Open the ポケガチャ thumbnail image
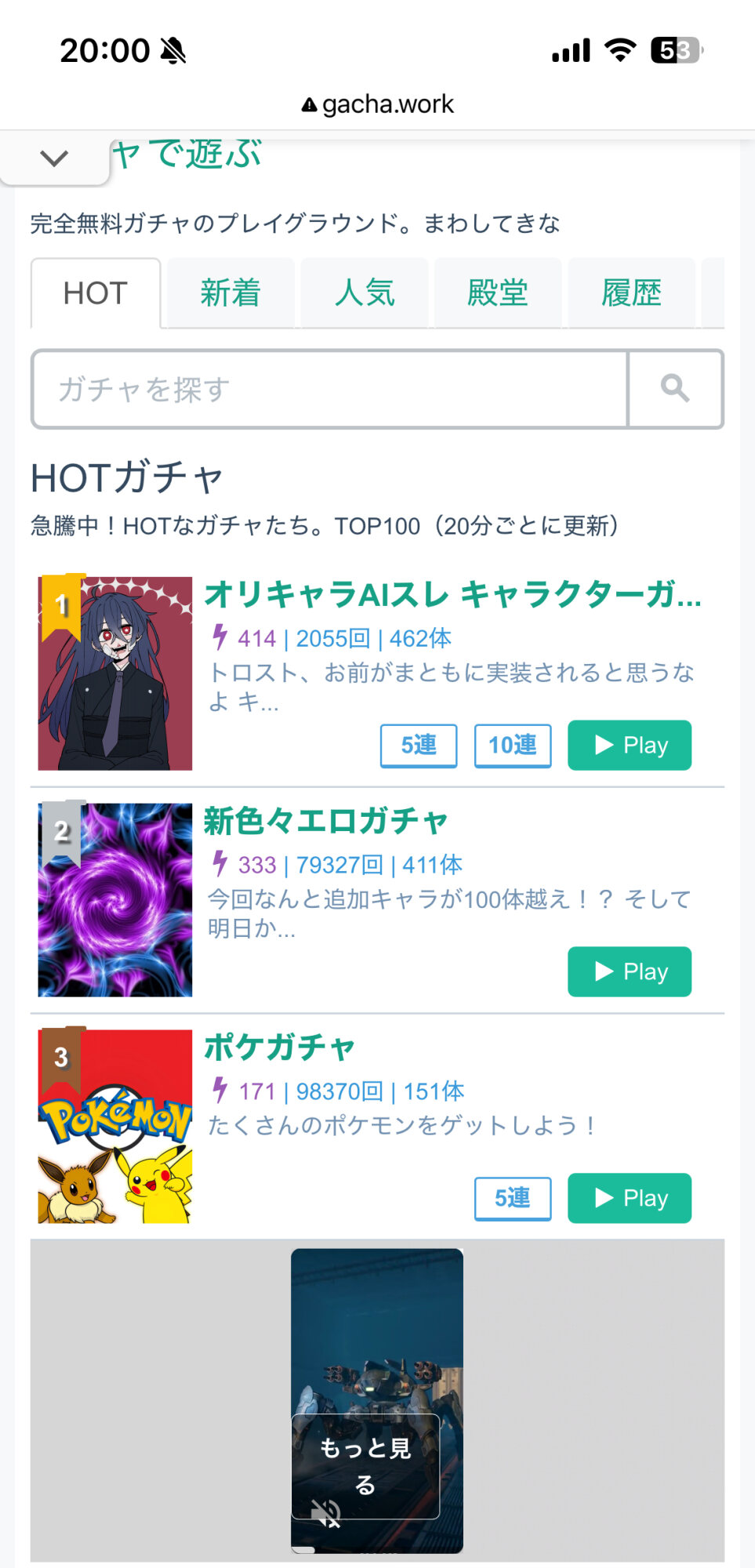Image resolution: width=755 pixels, height=1568 pixels. coord(115,1126)
